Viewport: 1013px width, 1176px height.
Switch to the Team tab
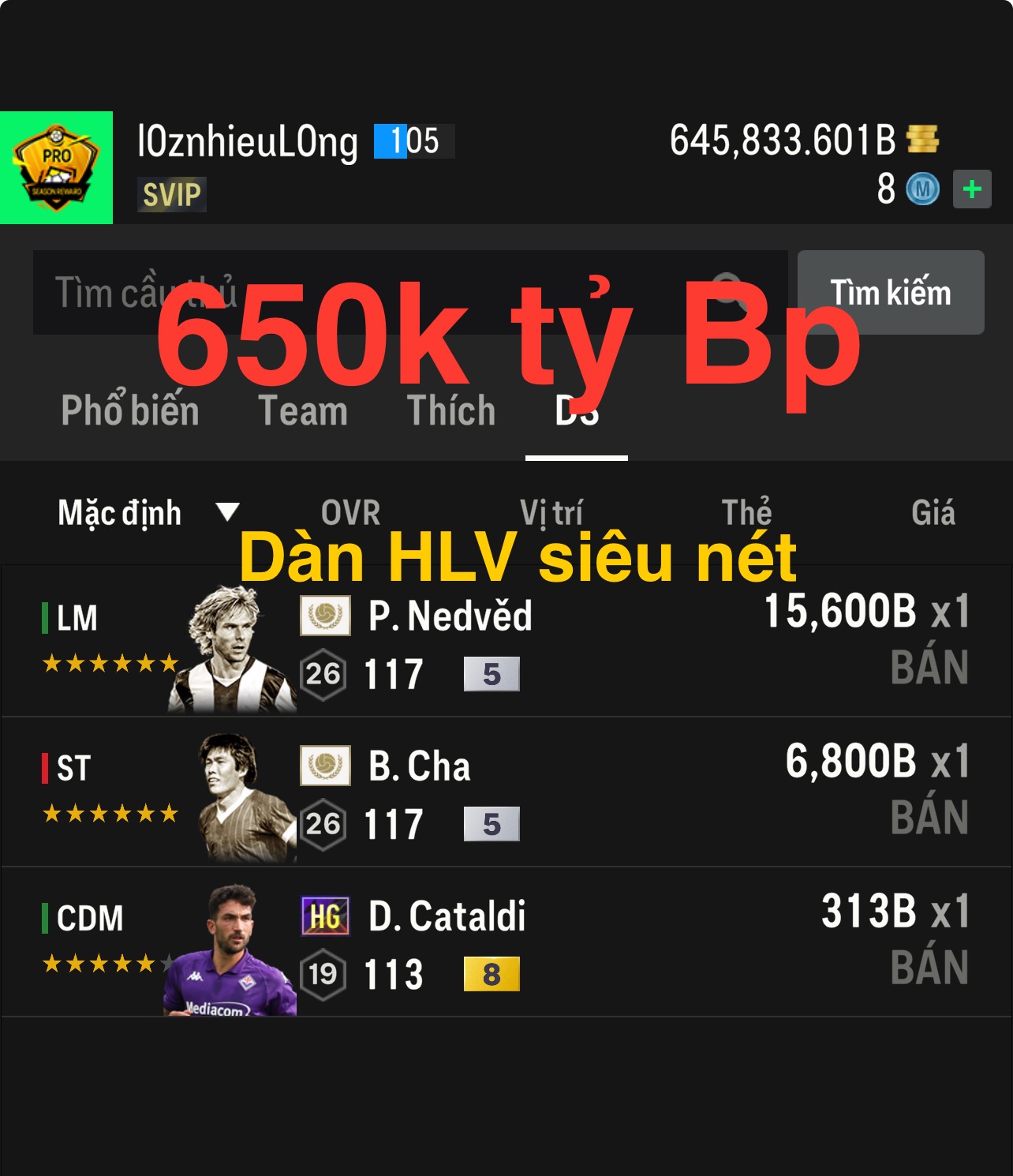click(303, 411)
